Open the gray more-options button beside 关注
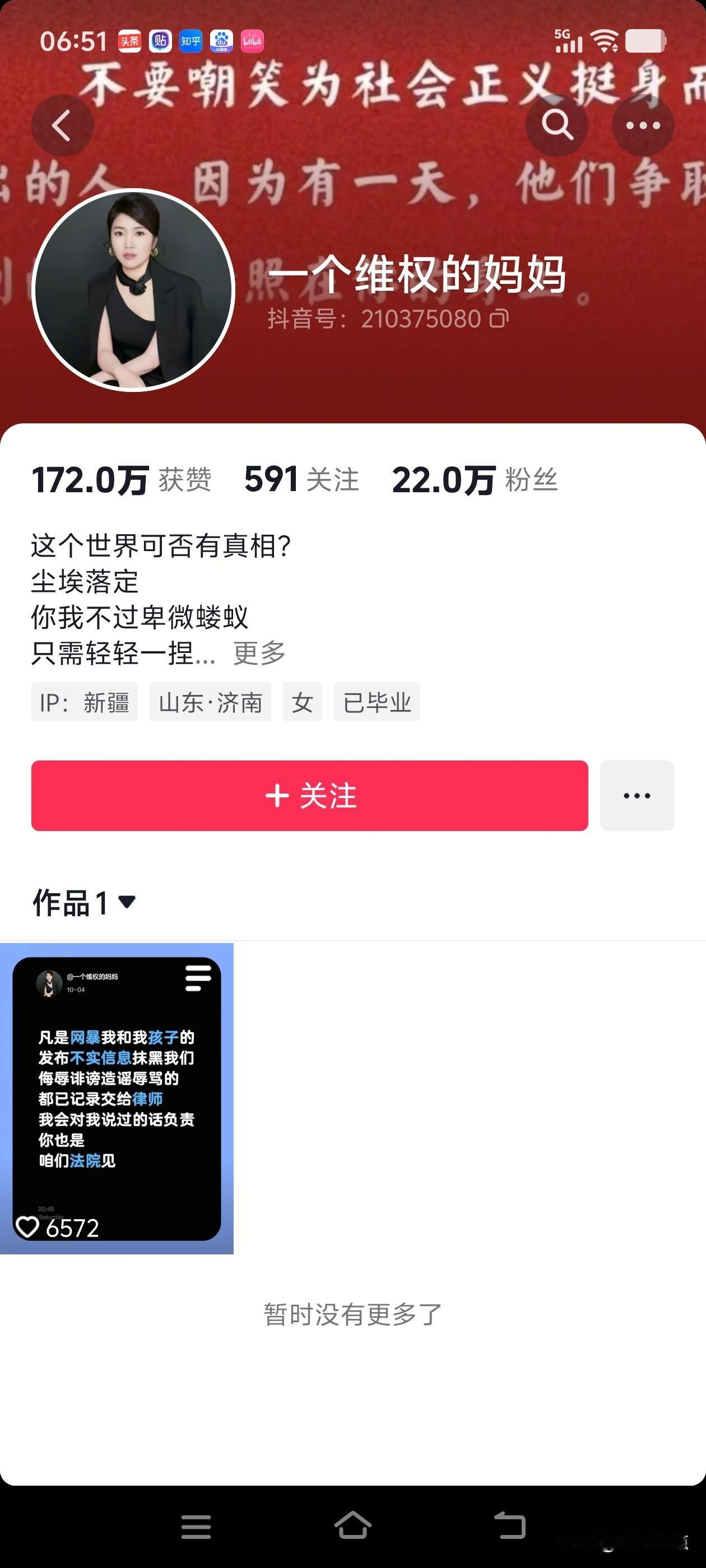The width and height of the screenshot is (706, 1568). (x=637, y=795)
